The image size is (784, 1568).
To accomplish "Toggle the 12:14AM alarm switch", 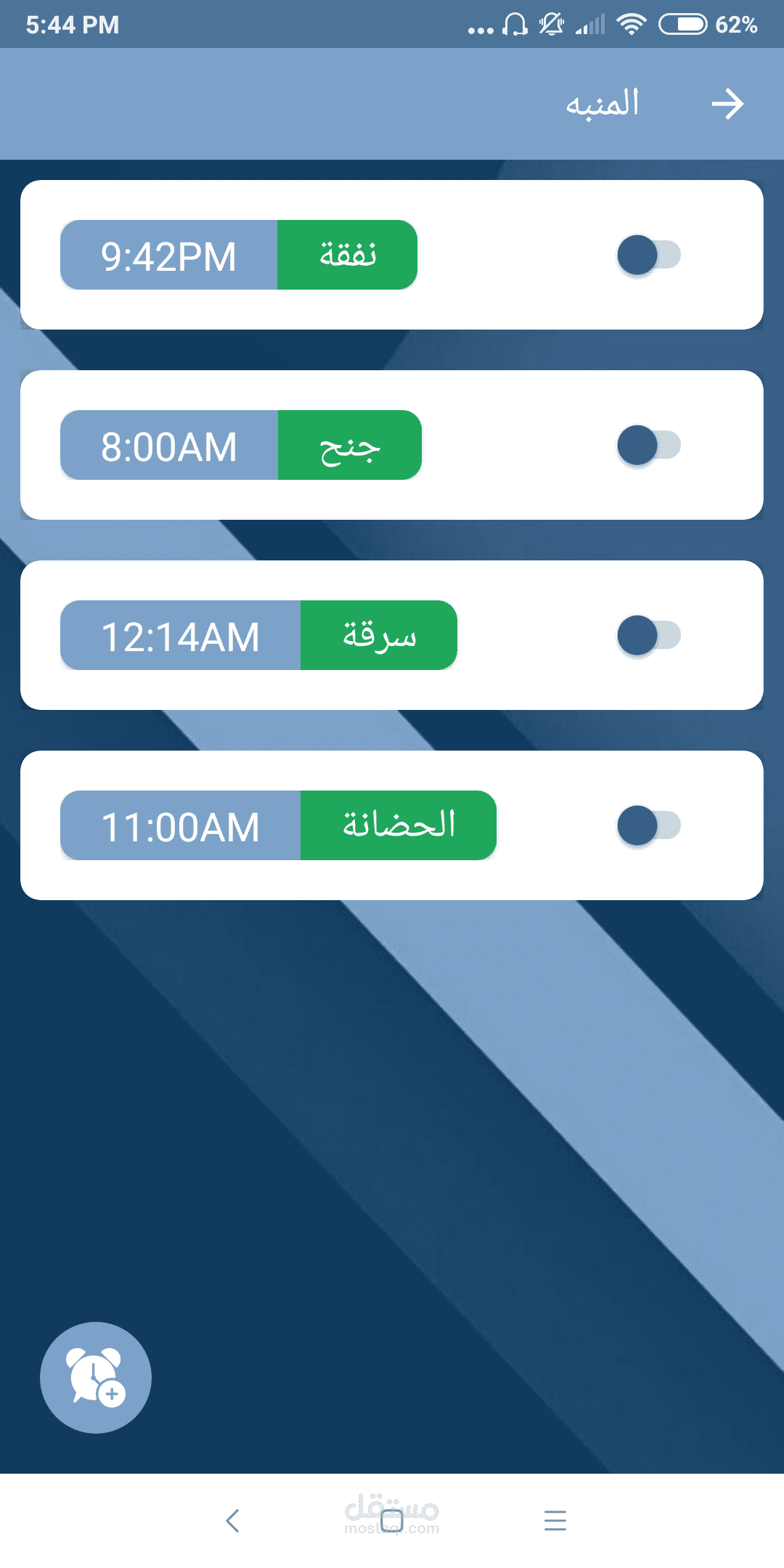I will (648, 635).
